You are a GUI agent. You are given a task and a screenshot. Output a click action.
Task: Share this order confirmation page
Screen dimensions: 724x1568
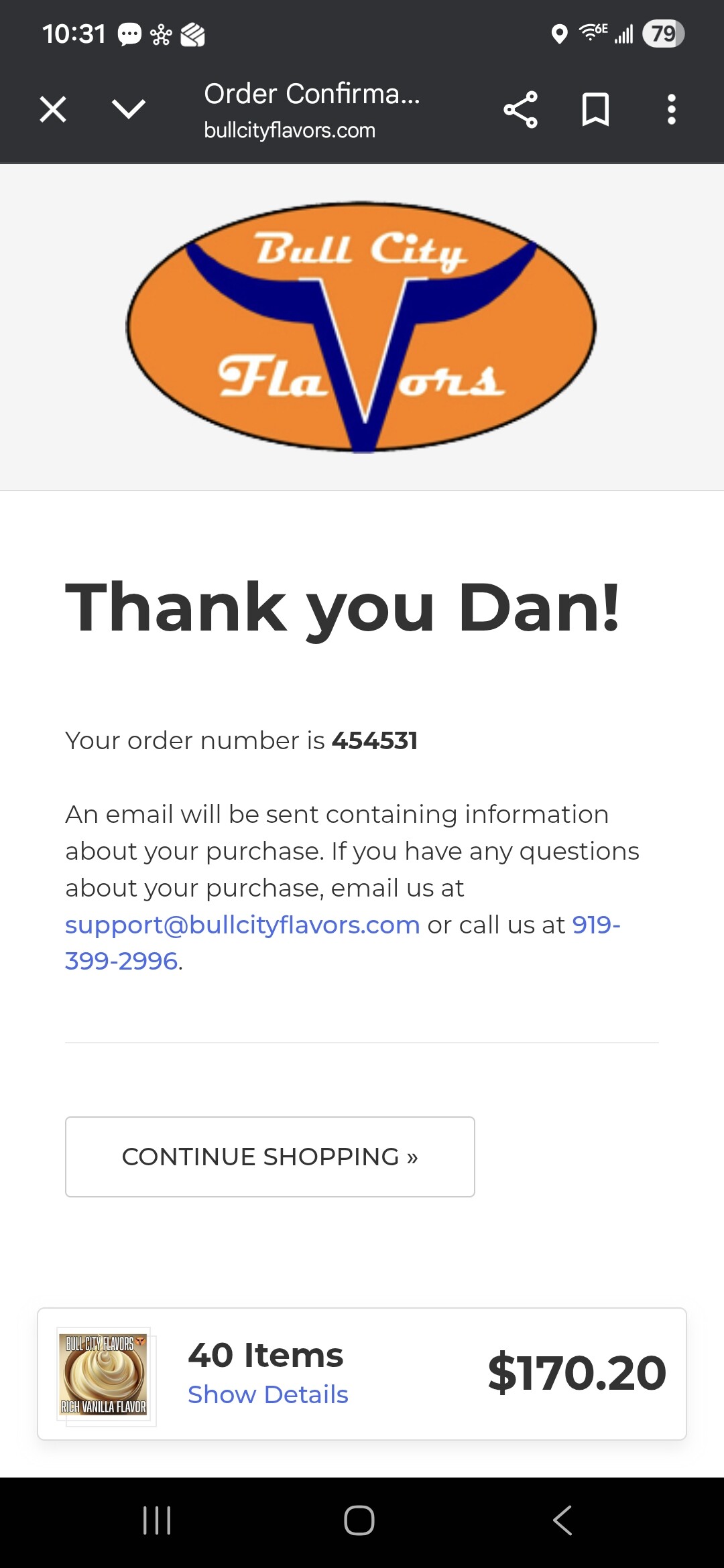click(x=521, y=109)
